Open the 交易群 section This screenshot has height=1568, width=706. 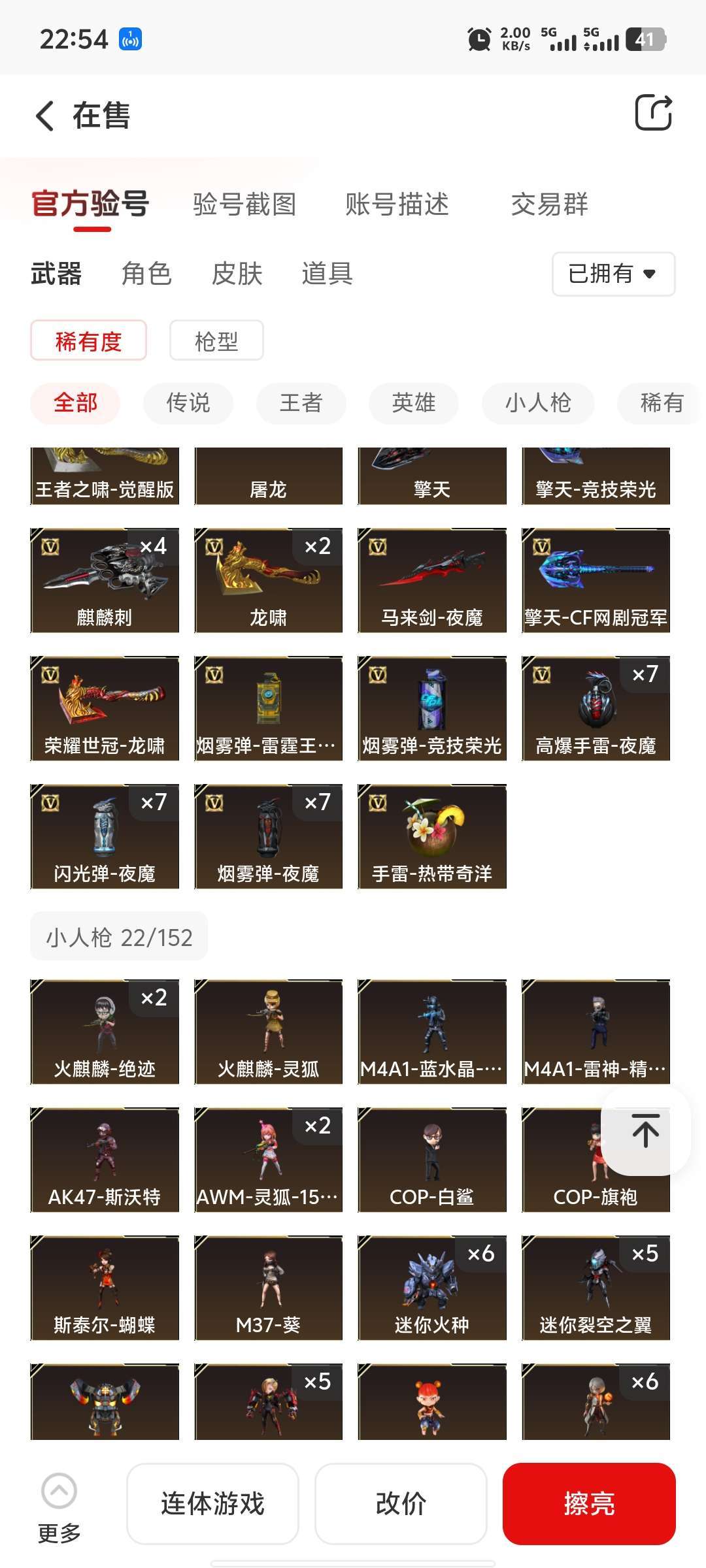[550, 205]
